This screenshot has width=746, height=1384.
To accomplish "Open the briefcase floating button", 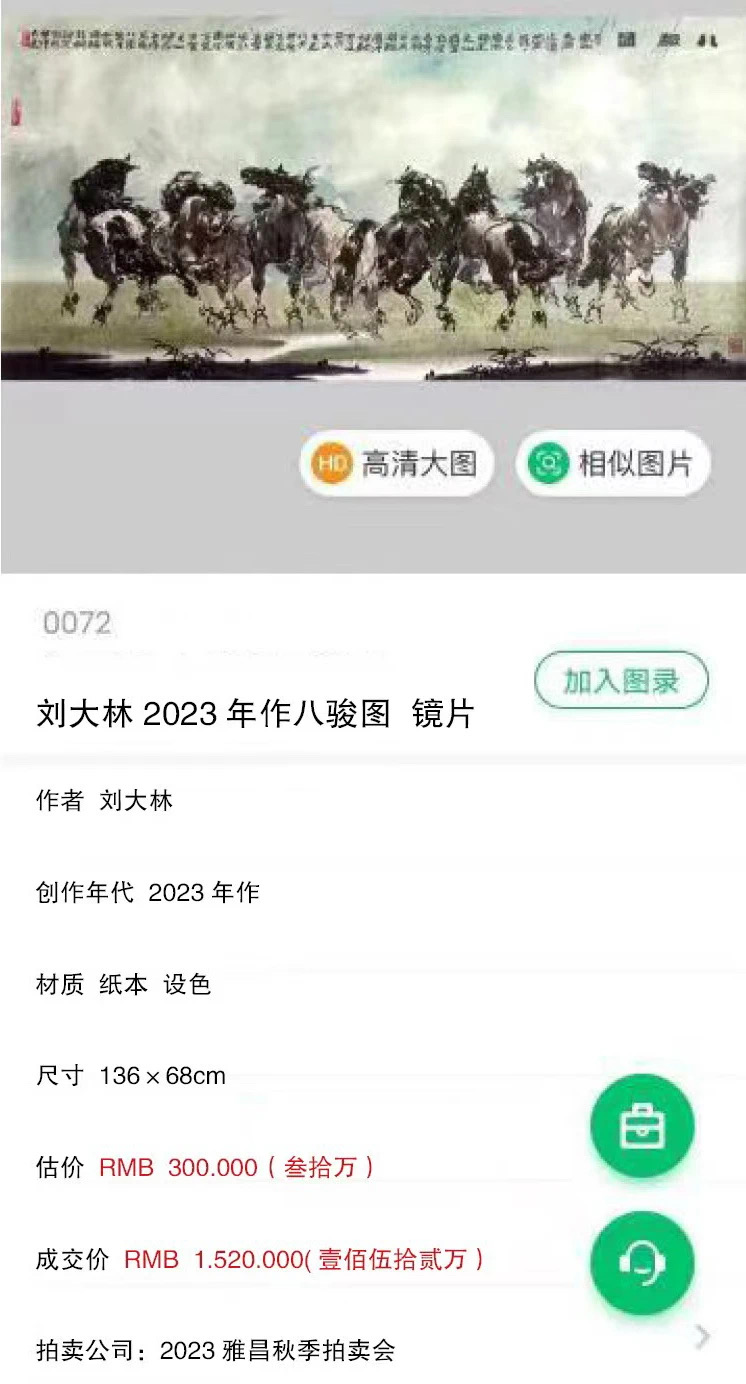I will 642,1126.
